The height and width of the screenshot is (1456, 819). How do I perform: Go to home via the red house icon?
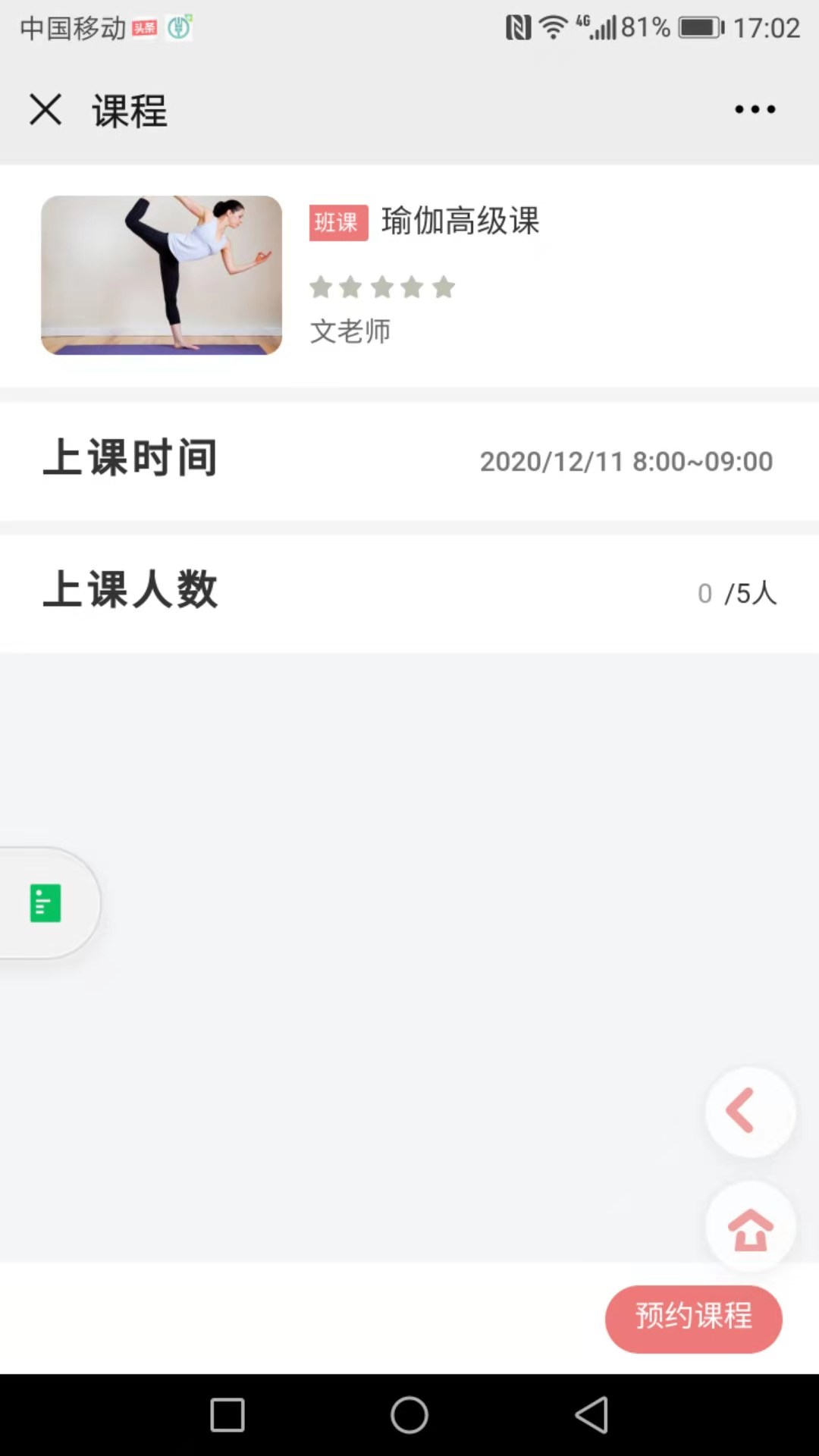[749, 1227]
